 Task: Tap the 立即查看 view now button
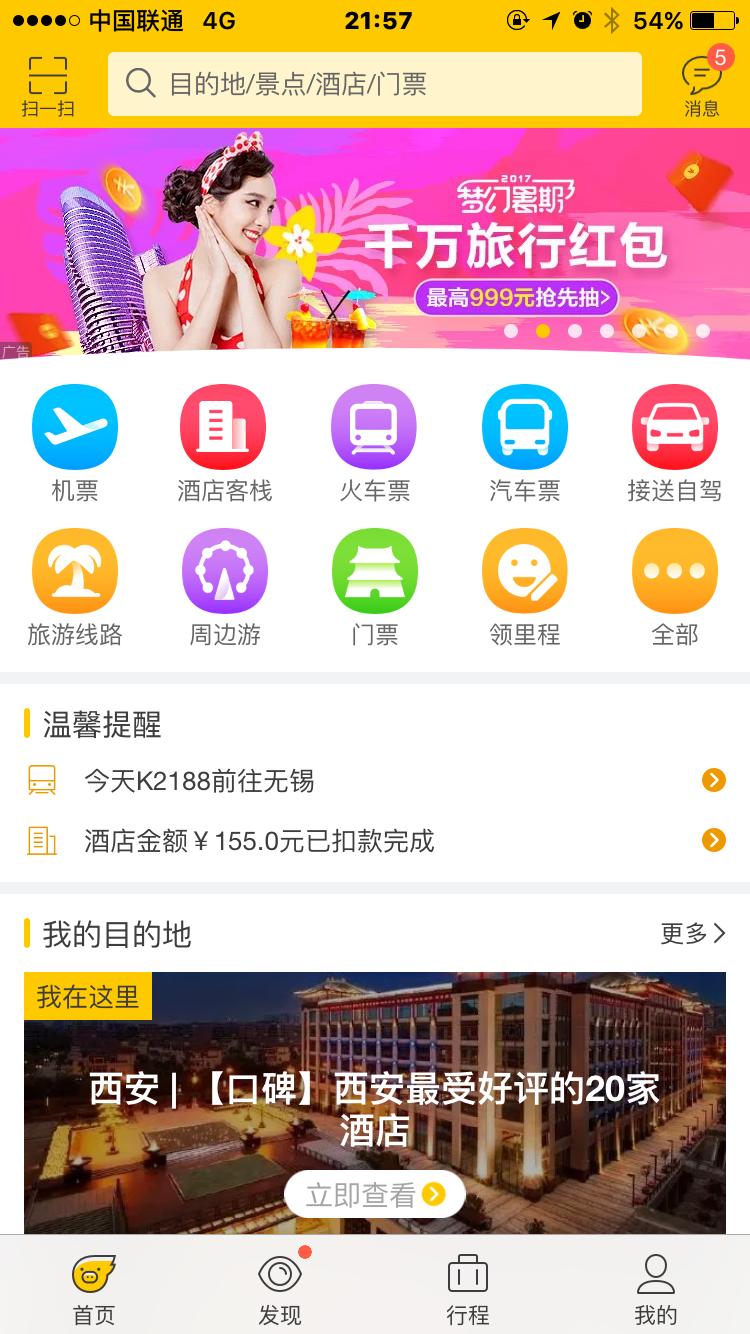tap(375, 1194)
